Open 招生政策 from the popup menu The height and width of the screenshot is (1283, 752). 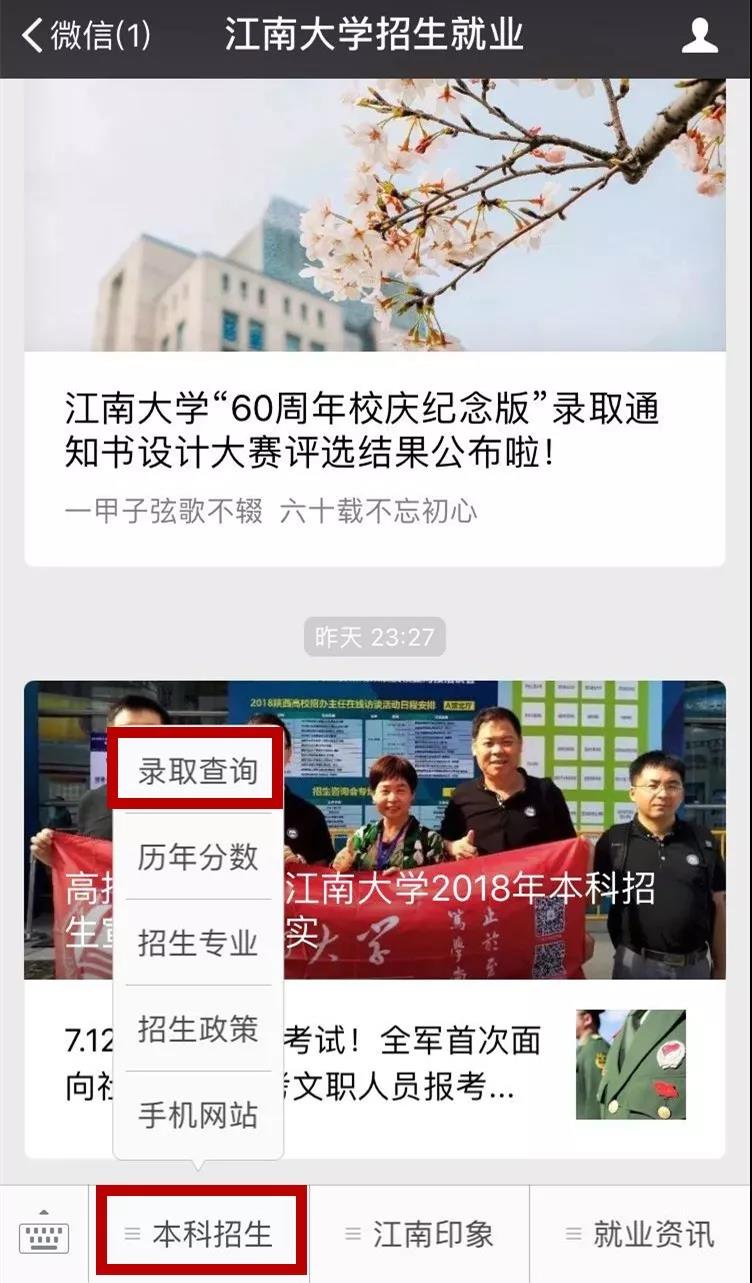tap(198, 1029)
